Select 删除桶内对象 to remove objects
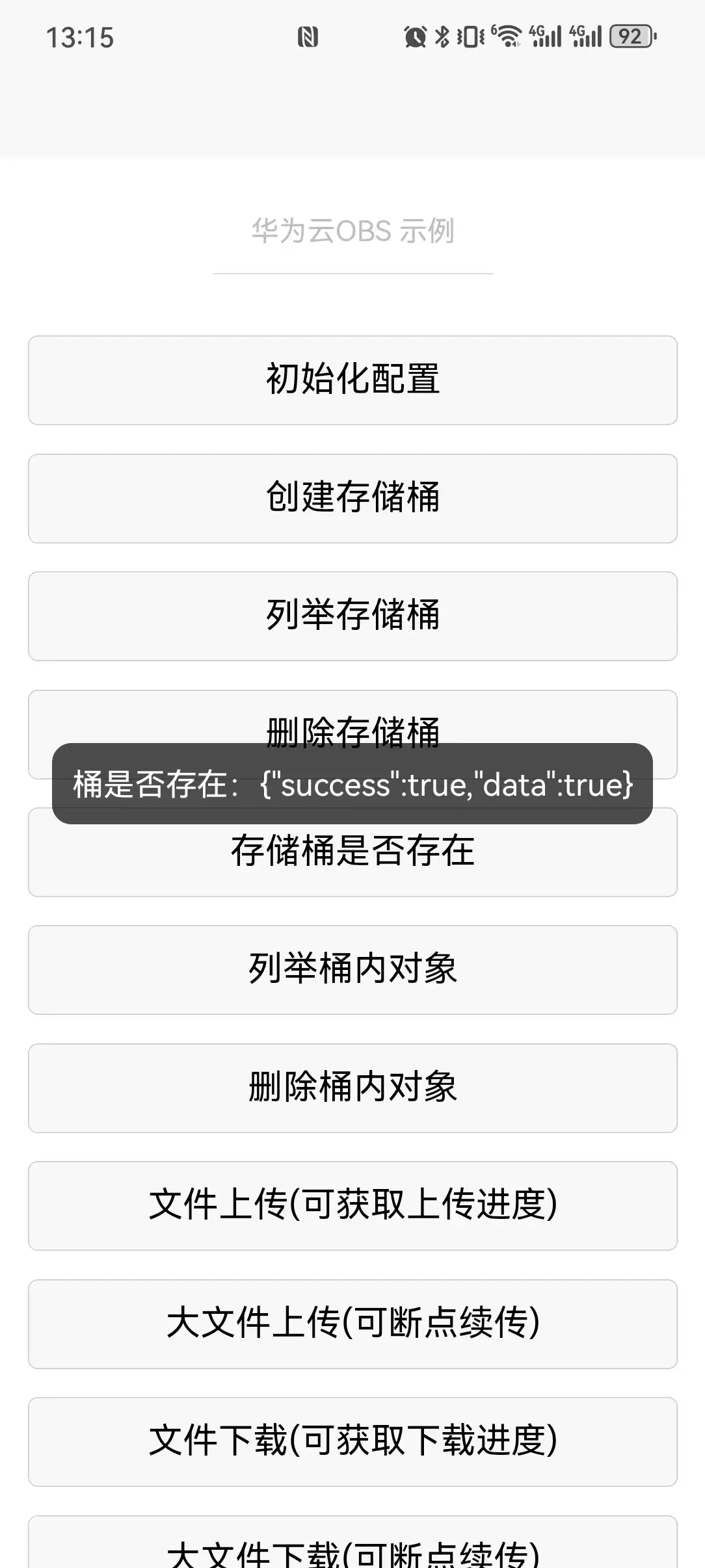The image size is (705, 1568). point(352,1088)
